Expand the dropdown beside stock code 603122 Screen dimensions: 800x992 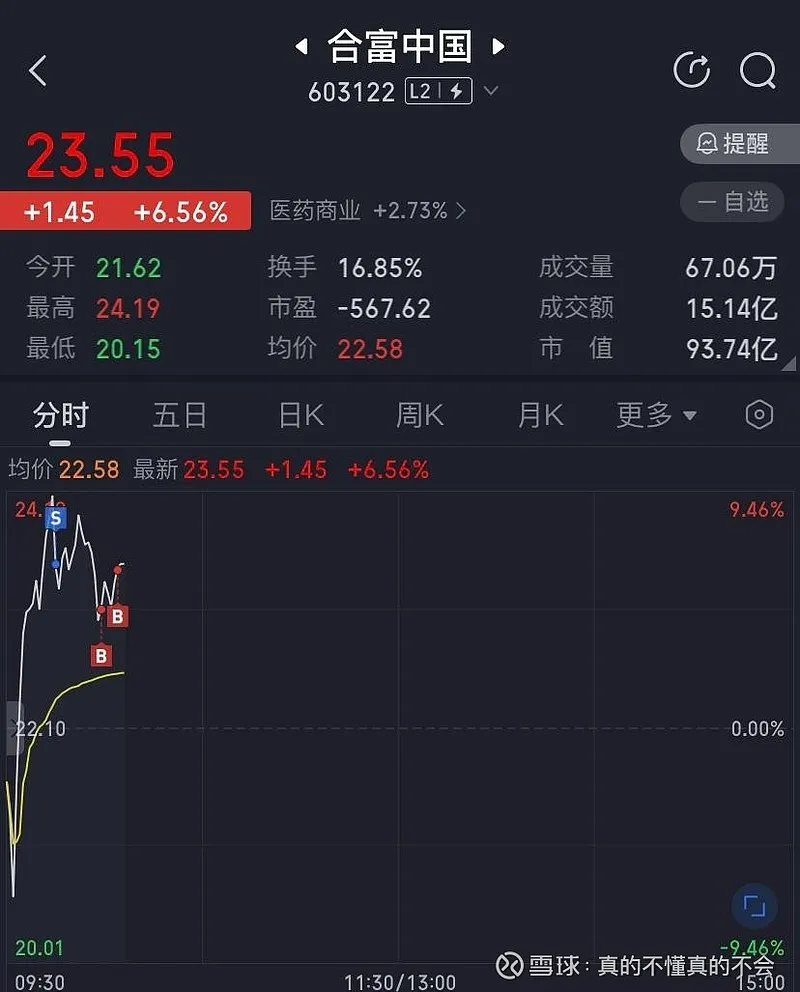(x=491, y=92)
